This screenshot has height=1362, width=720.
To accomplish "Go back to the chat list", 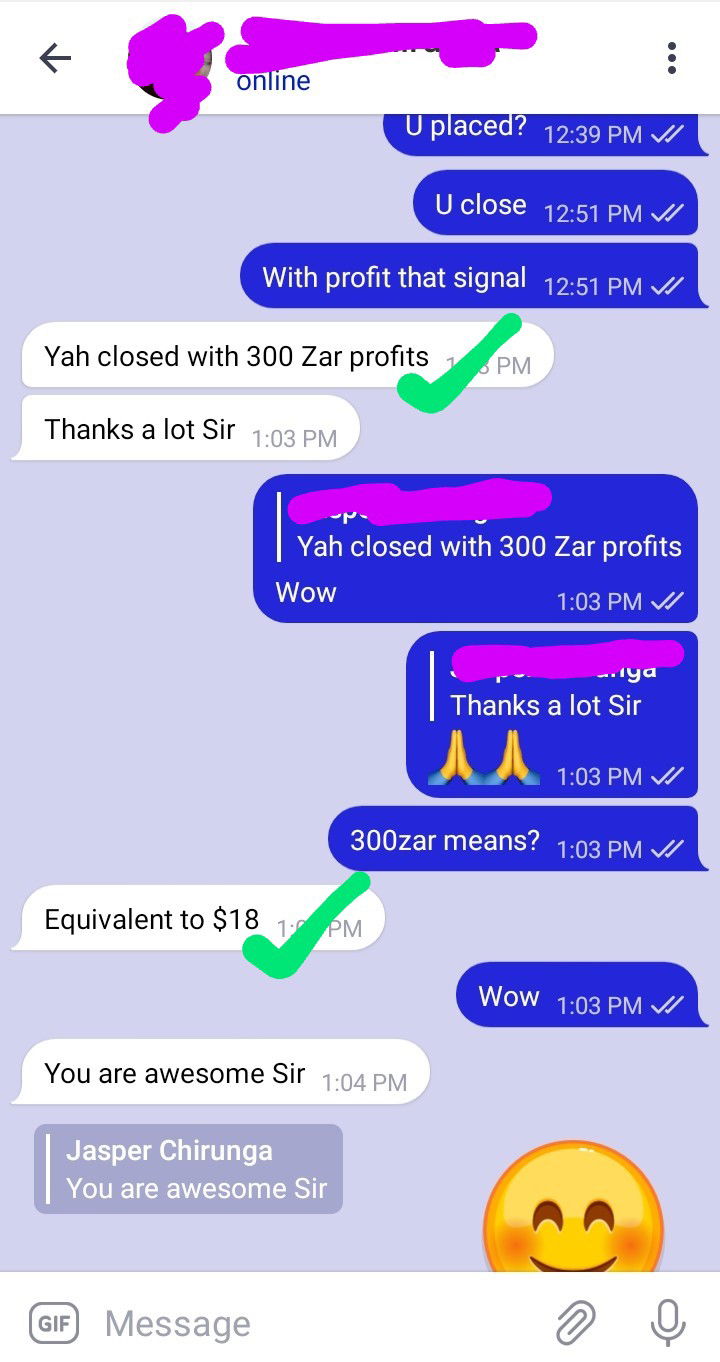I will click(x=55, y=59).
